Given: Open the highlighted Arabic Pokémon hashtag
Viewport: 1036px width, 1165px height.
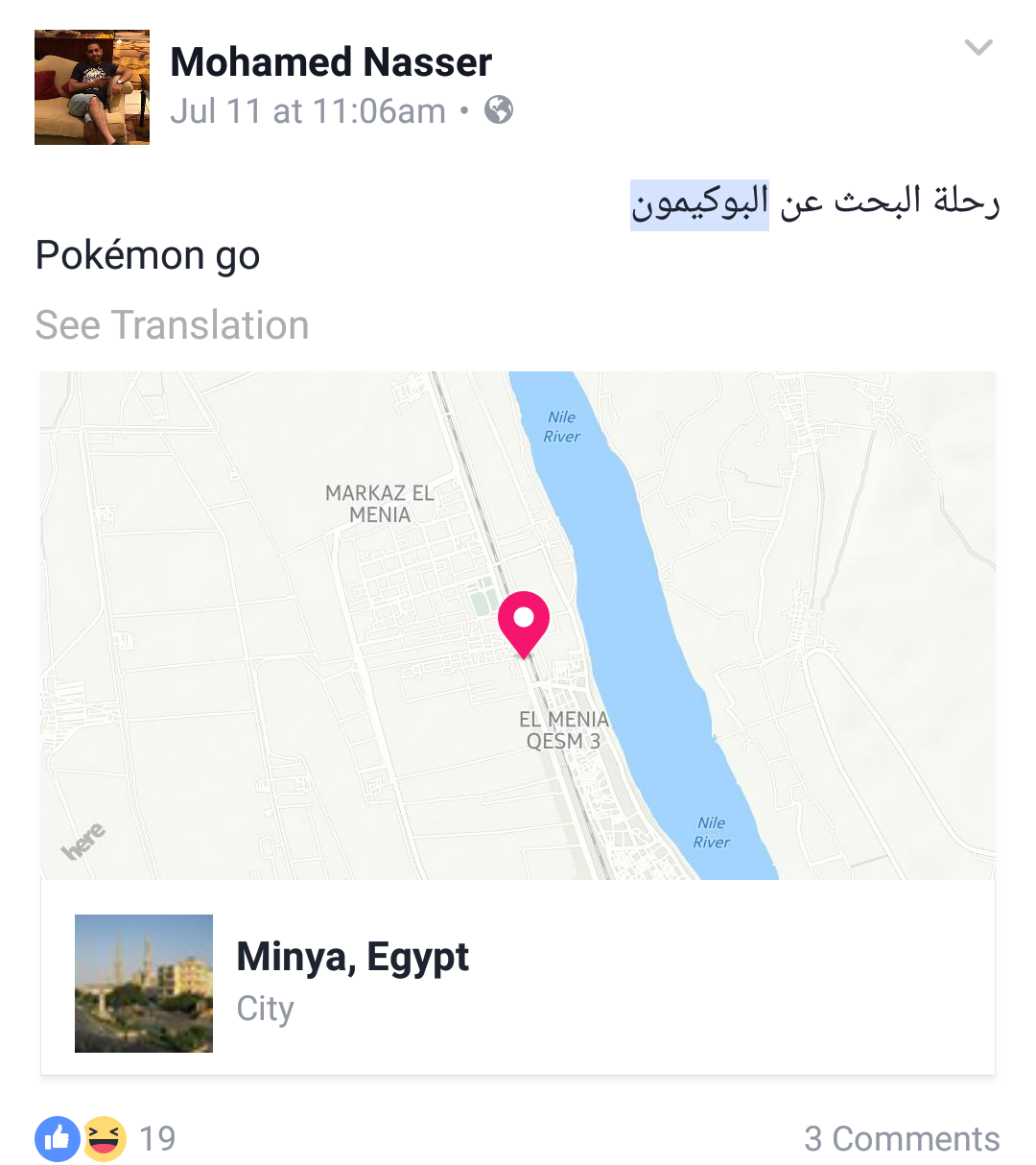Looking at the screenshot, I should 699,203.
